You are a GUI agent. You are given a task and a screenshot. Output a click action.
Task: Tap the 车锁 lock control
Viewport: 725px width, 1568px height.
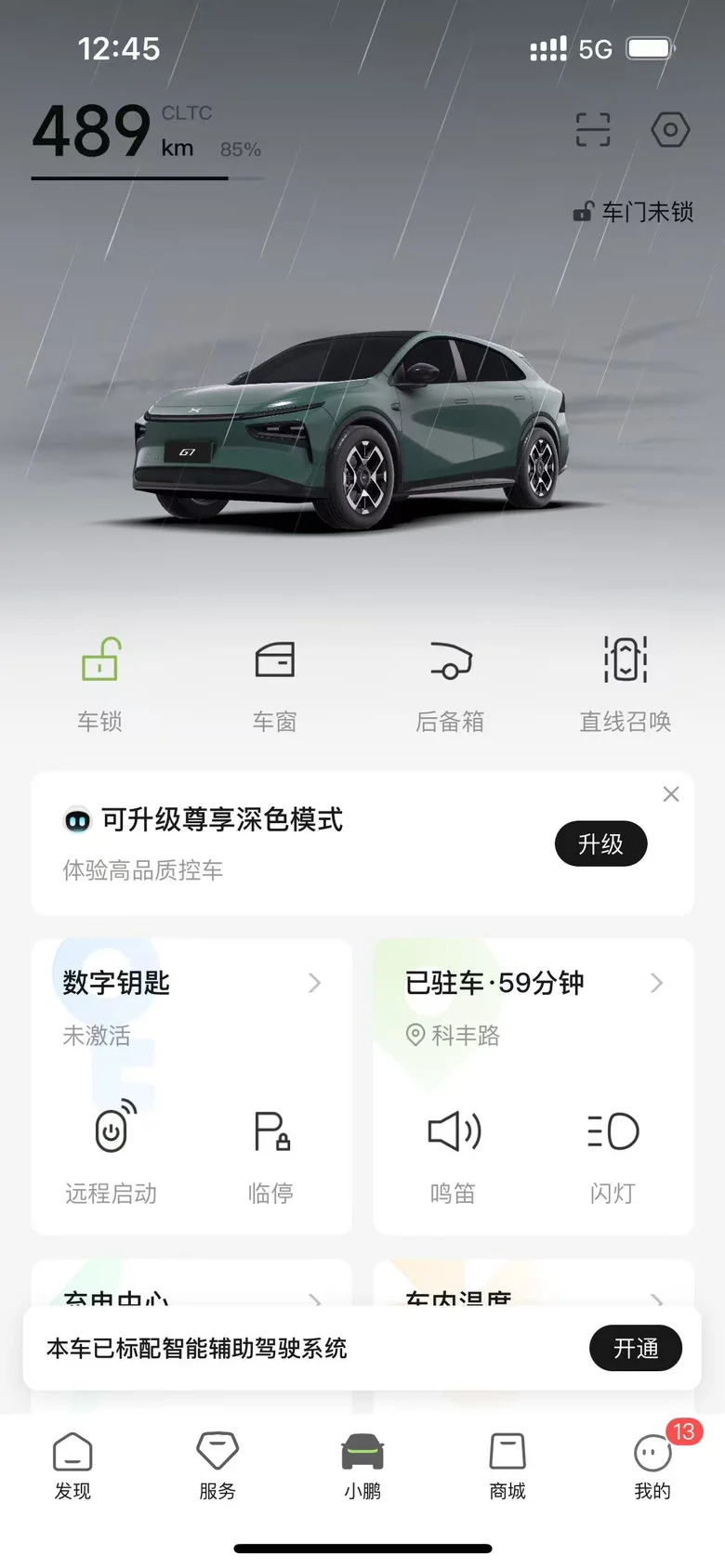(x=99, y=686)
